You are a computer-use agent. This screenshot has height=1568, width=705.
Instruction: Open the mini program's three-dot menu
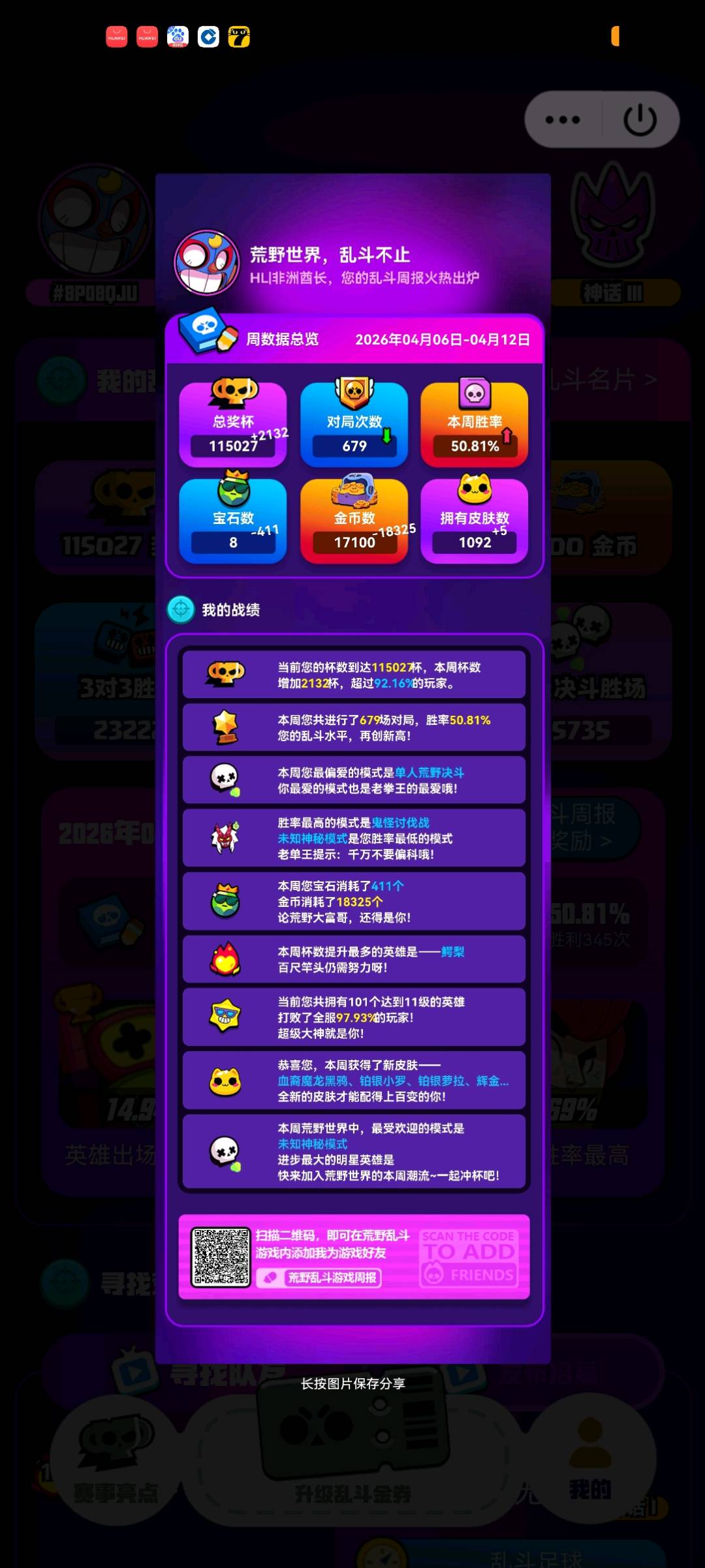point(563,120)
